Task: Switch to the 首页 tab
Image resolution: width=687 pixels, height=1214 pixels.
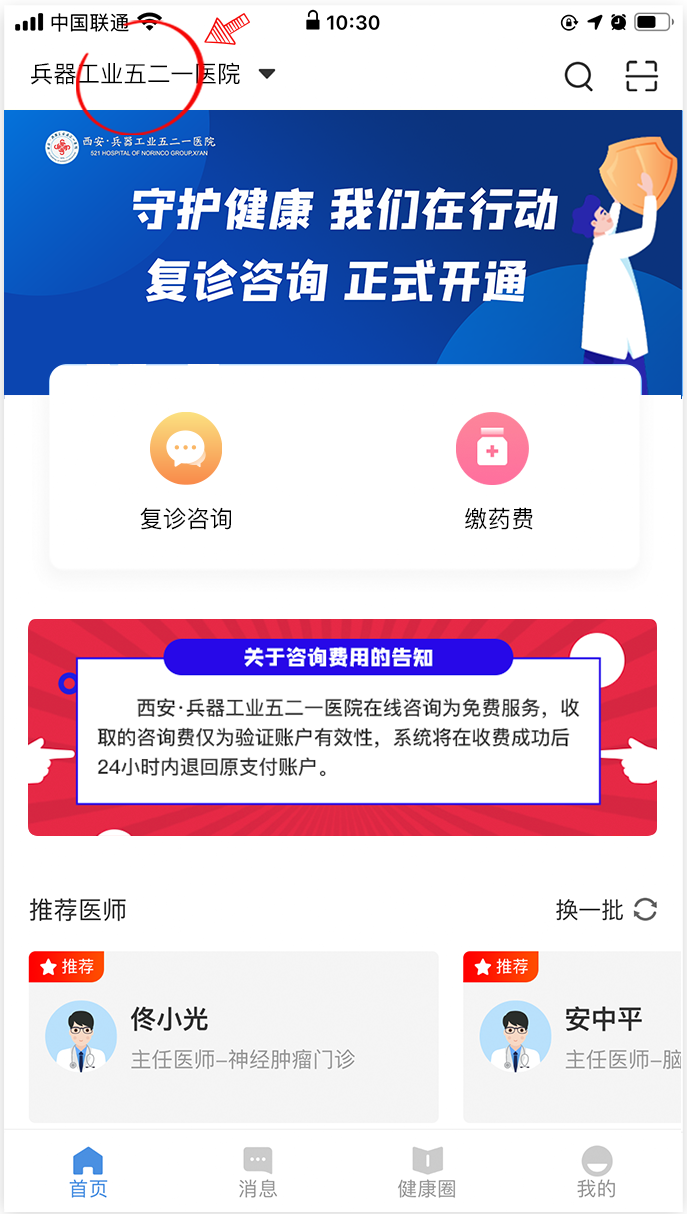Action: [88, 1173]
